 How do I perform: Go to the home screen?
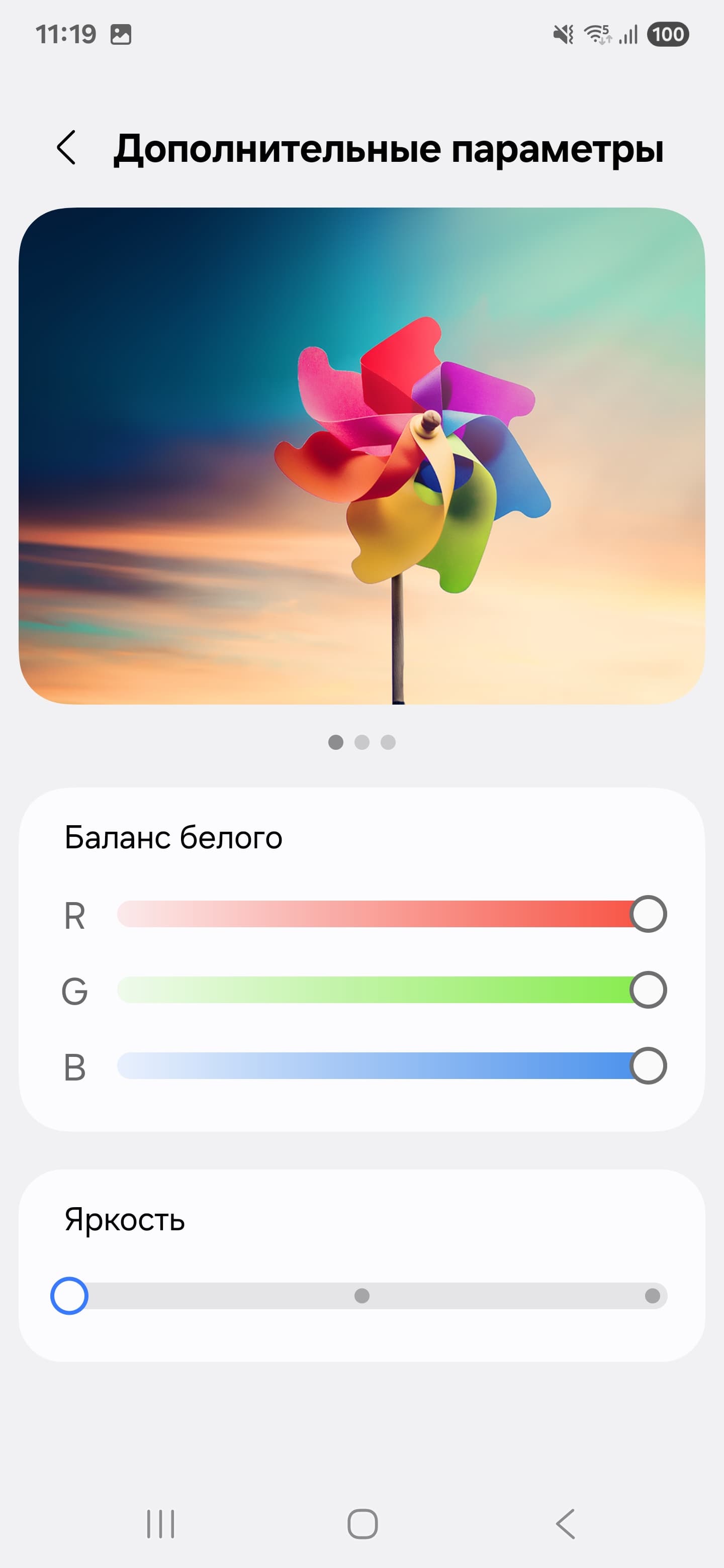point(363,1524)
